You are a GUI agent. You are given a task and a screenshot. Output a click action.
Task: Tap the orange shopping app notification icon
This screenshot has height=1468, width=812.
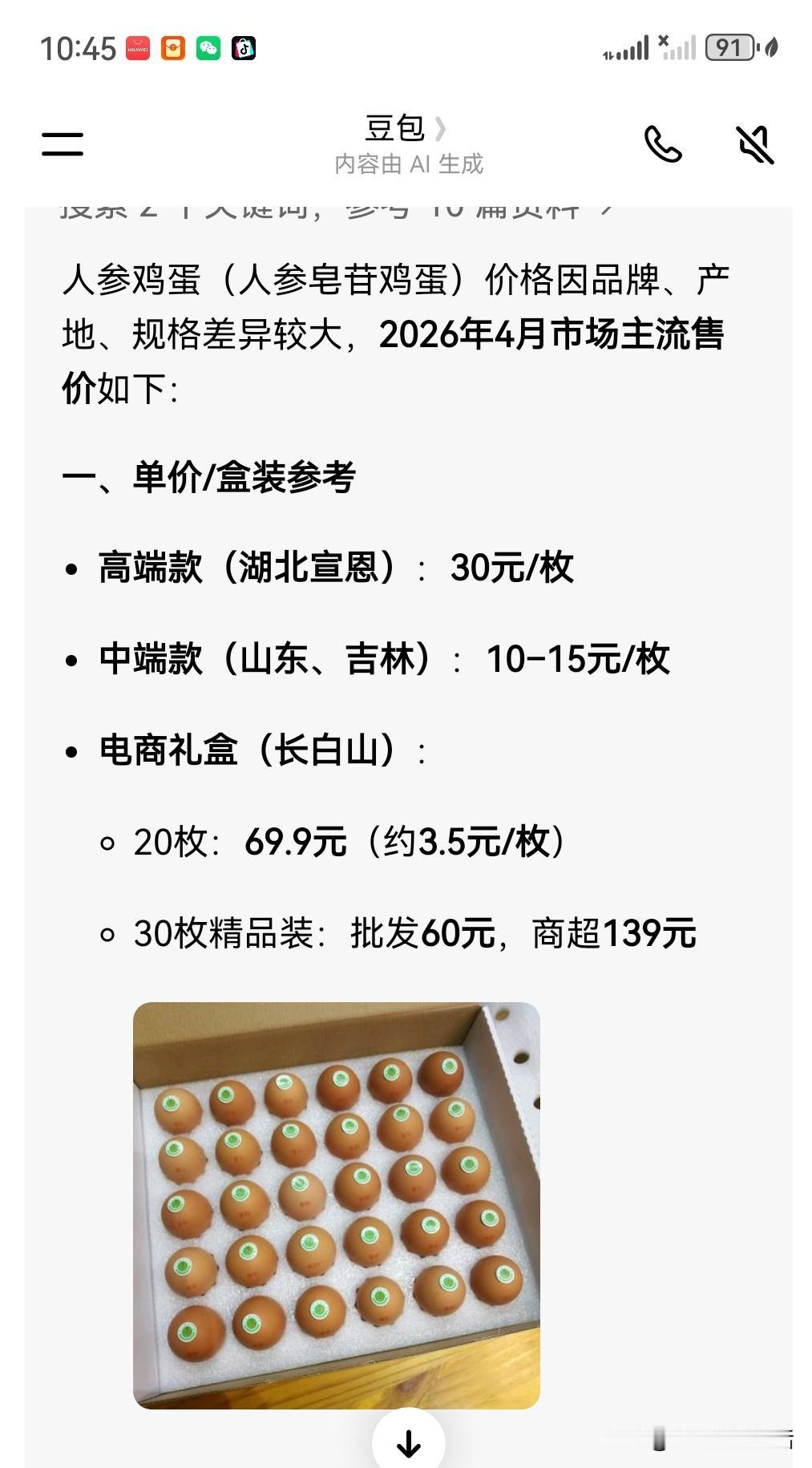pyautogui.click(x=175, y=48)
